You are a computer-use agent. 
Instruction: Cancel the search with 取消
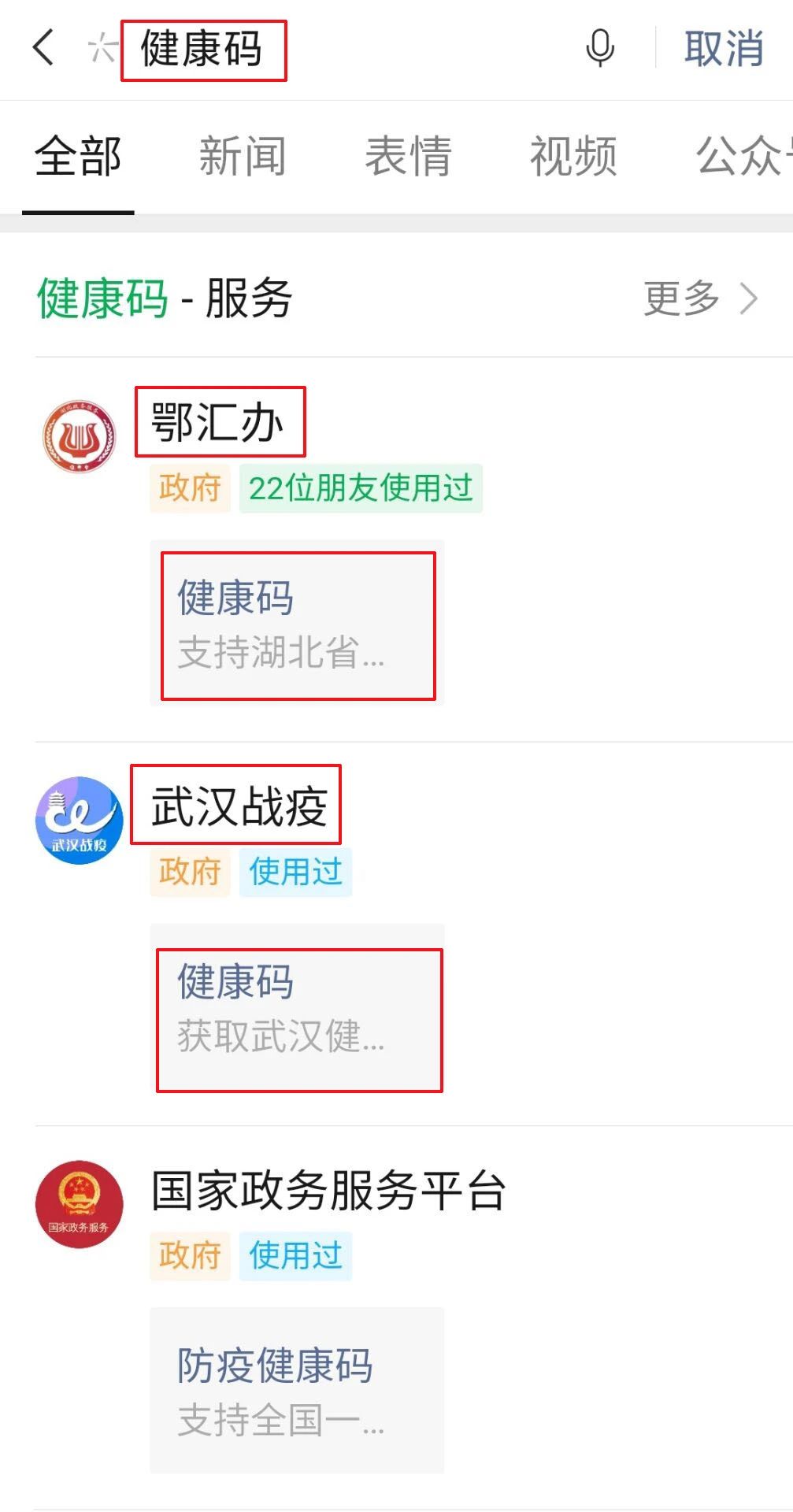pos(723,49)
